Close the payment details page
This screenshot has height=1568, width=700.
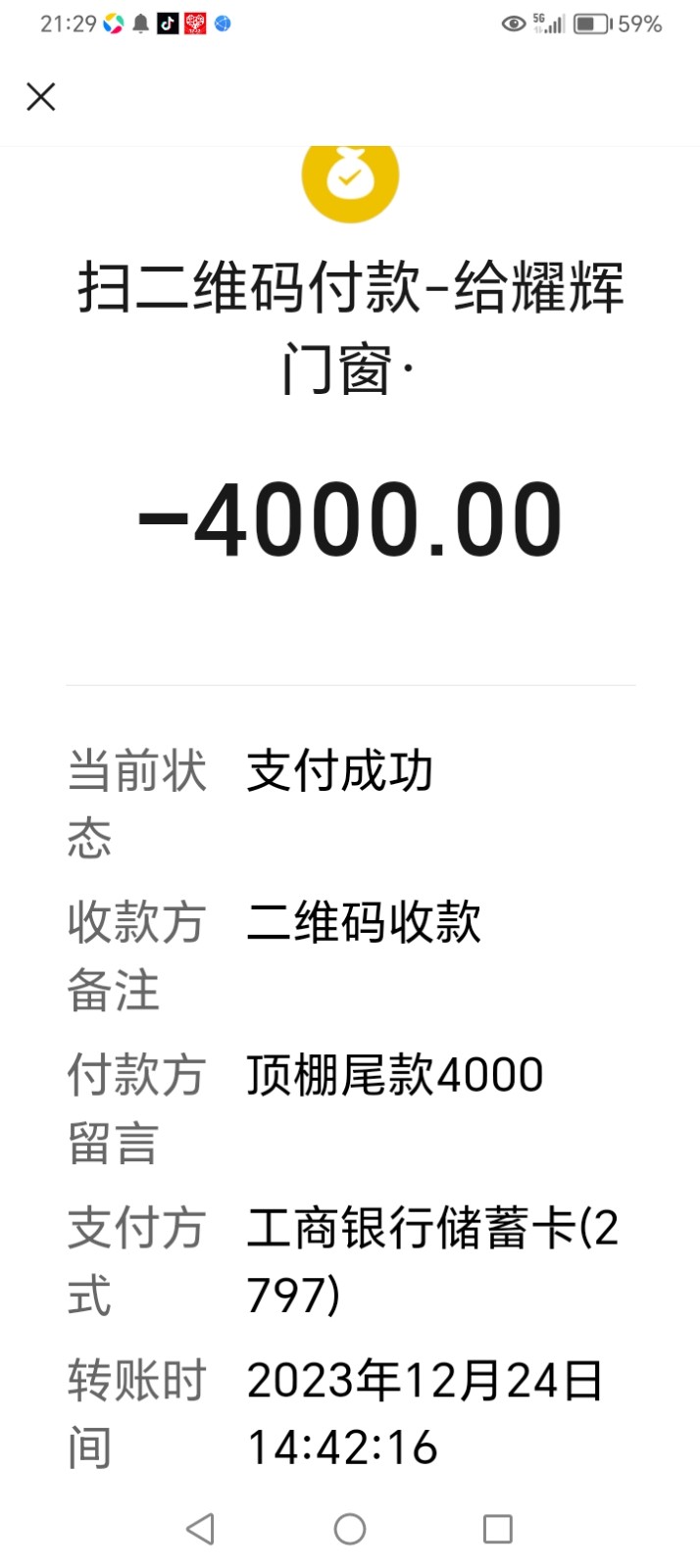[40, 97]
